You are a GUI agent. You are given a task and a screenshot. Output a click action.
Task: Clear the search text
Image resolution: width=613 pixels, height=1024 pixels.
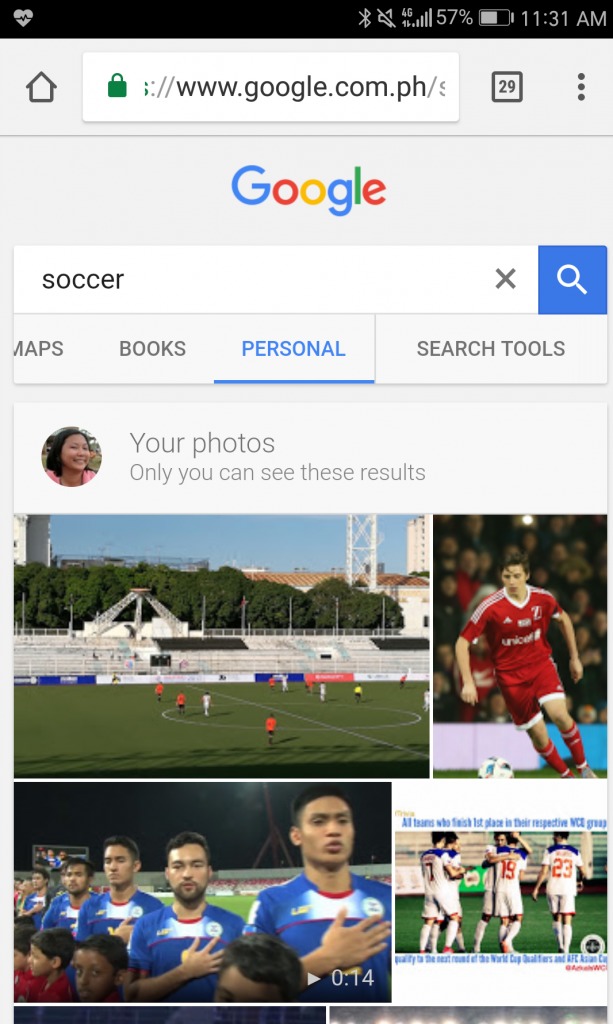(x=506, y=280)
